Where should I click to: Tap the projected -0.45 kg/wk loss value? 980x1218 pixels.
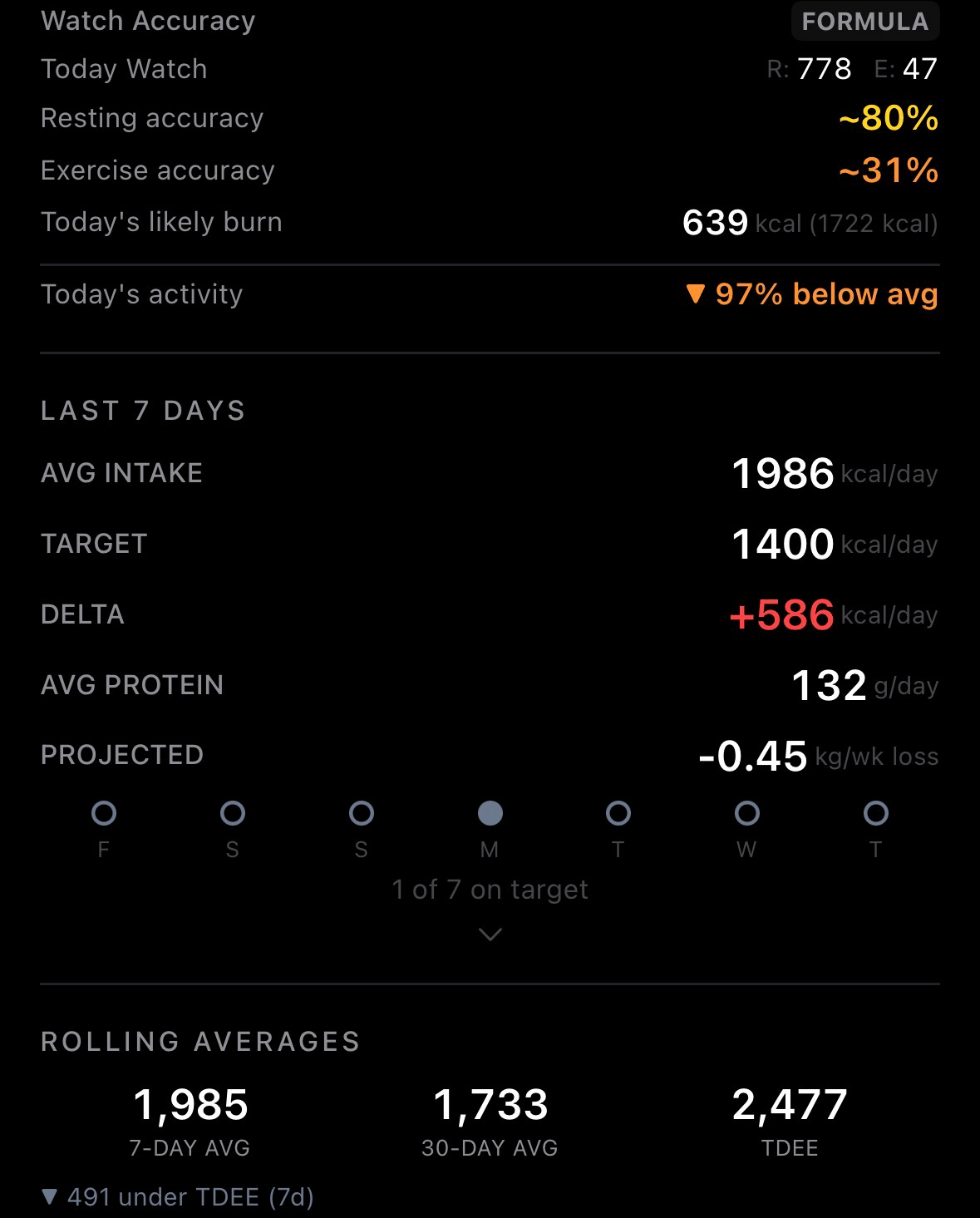[x=751, y=757]
